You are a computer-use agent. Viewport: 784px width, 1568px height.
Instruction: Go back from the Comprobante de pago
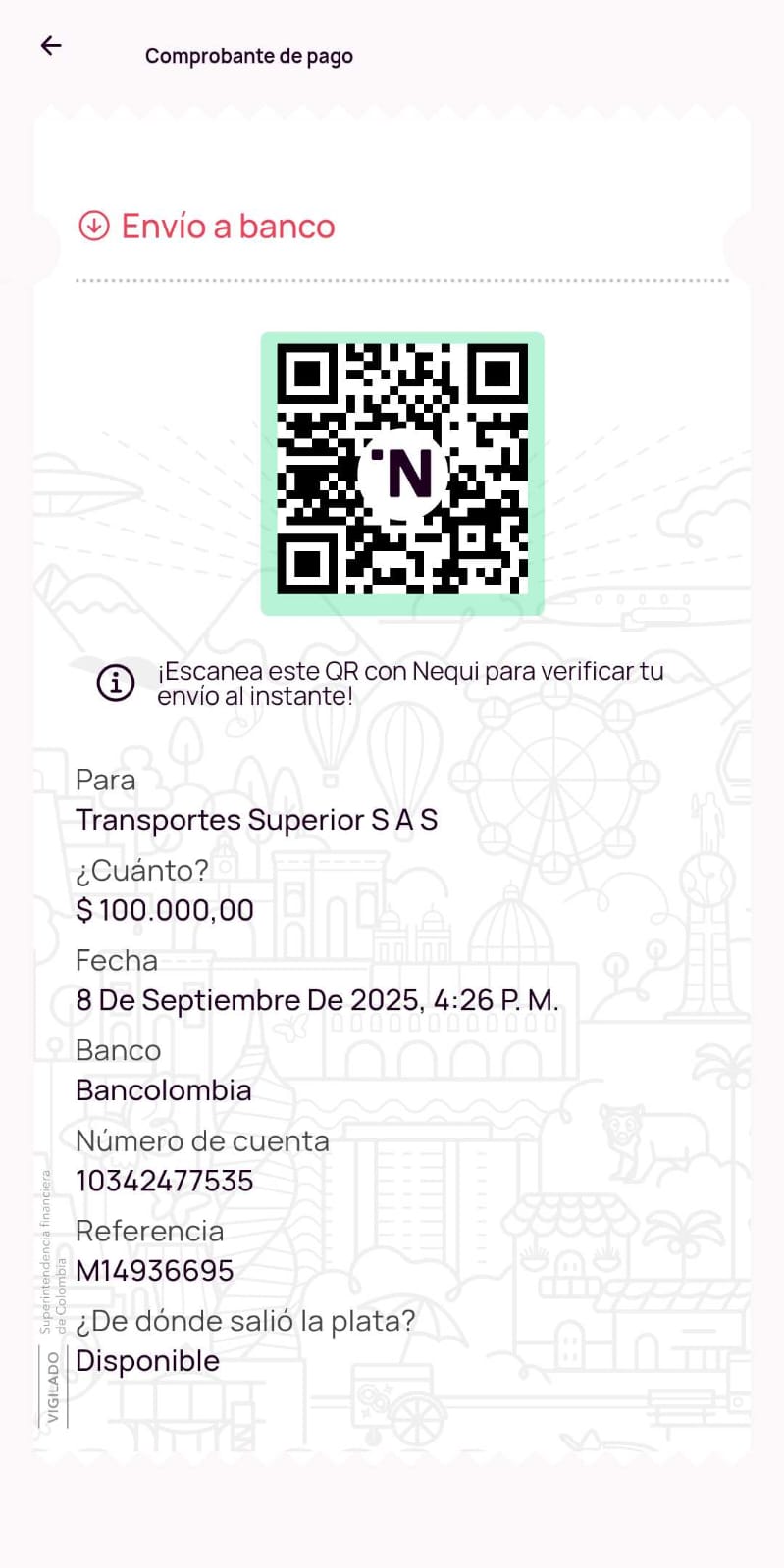coord(51,46)
